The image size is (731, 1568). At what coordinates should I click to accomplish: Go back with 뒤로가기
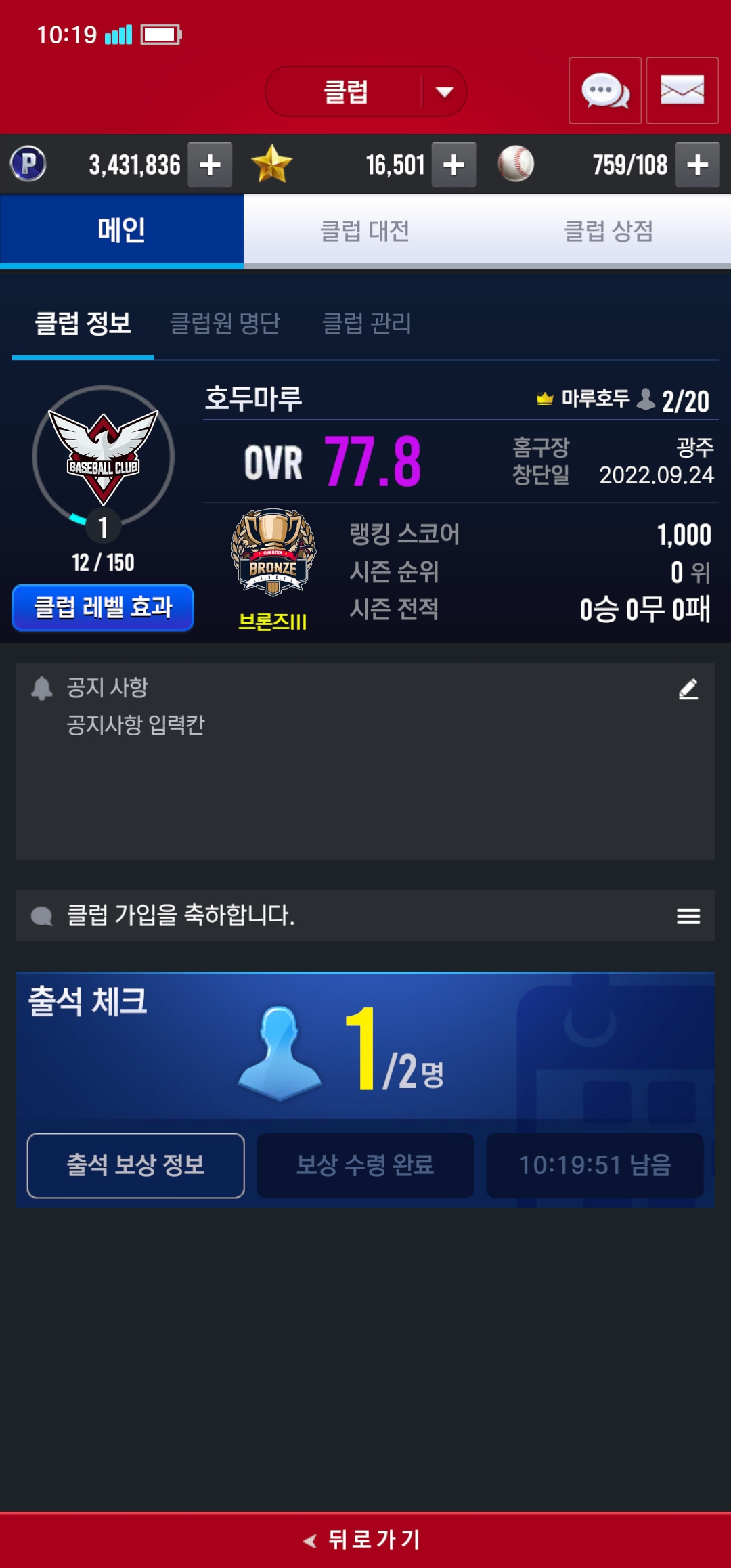point(365,1540)
